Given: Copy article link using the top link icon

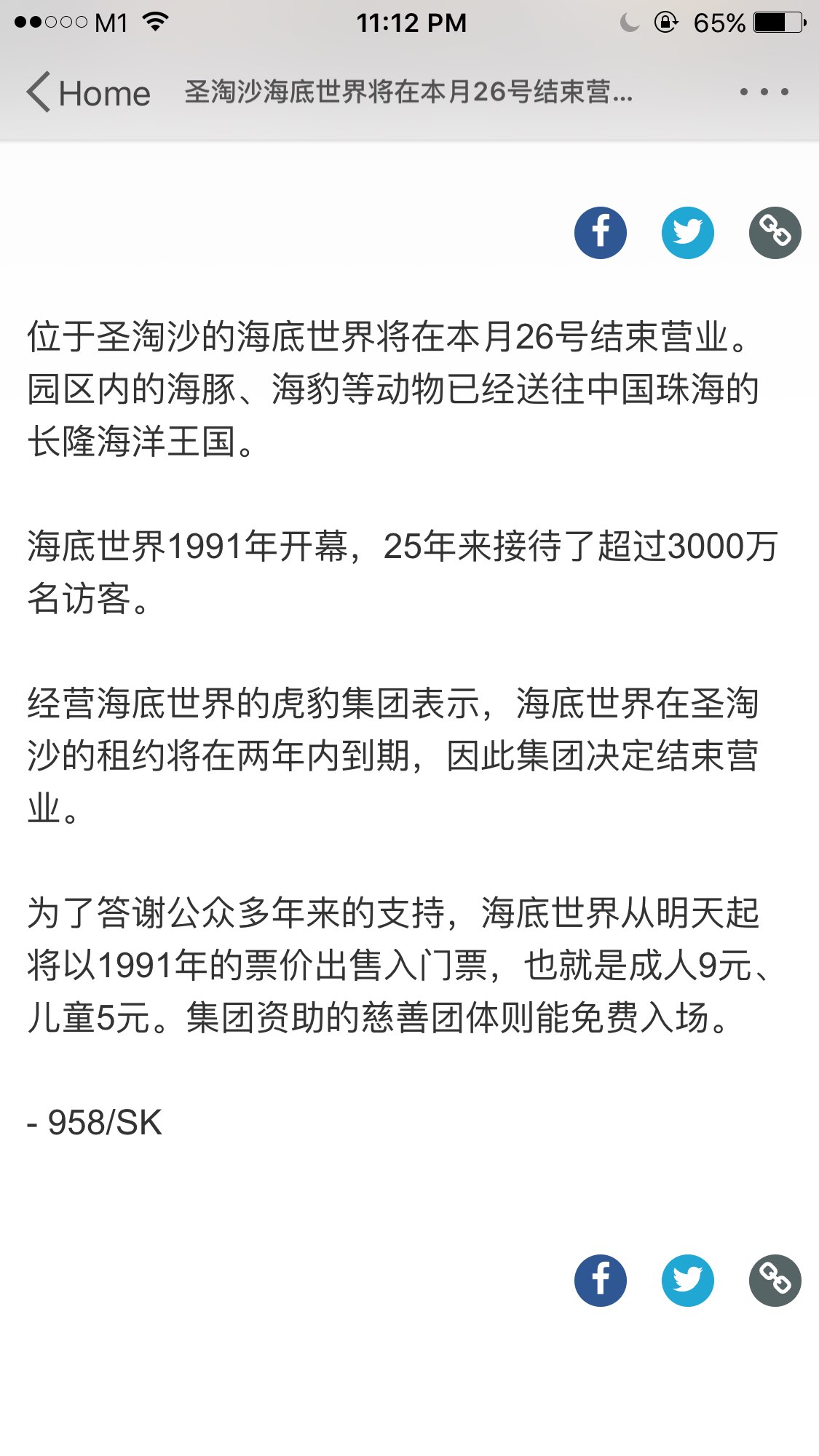Looking at the screenshot, I should [x=775, y=233].
